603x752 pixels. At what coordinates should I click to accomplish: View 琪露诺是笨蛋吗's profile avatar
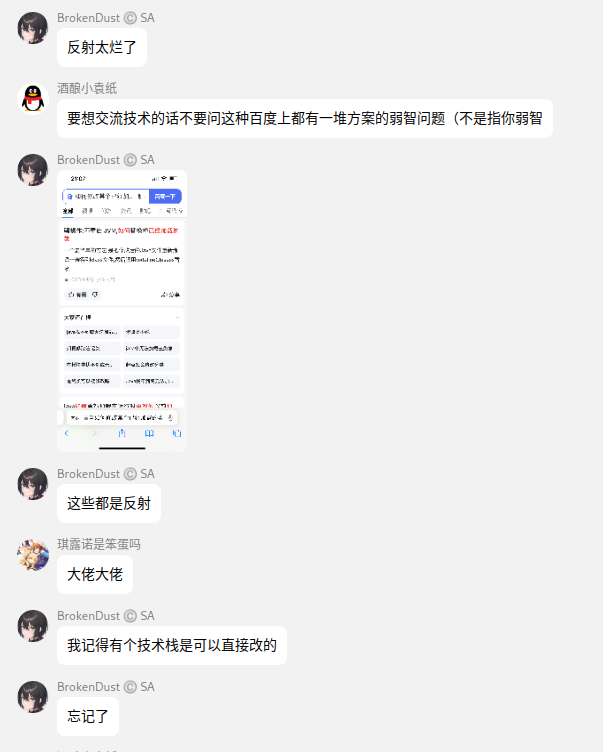[x=32, y=554]
